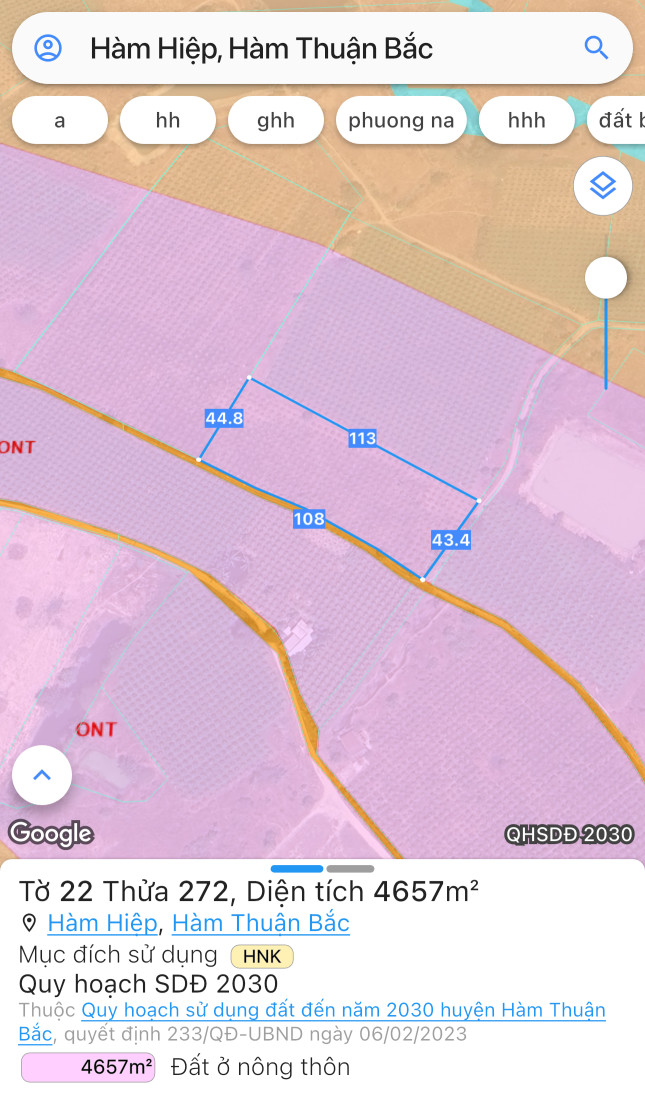Tap the magnifier search icon

click(x=596, y=48)
